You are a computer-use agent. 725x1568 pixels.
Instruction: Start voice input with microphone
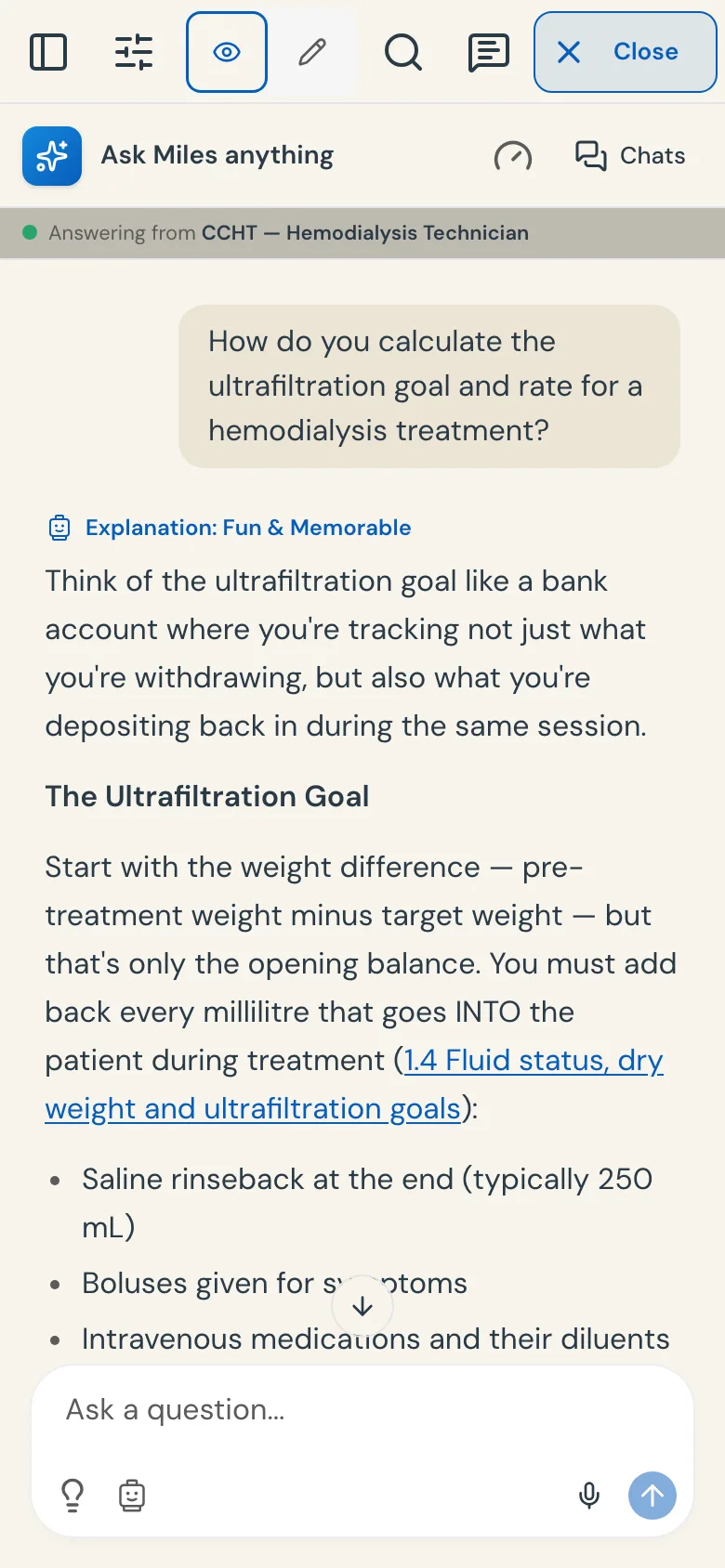coord(589,1496)
